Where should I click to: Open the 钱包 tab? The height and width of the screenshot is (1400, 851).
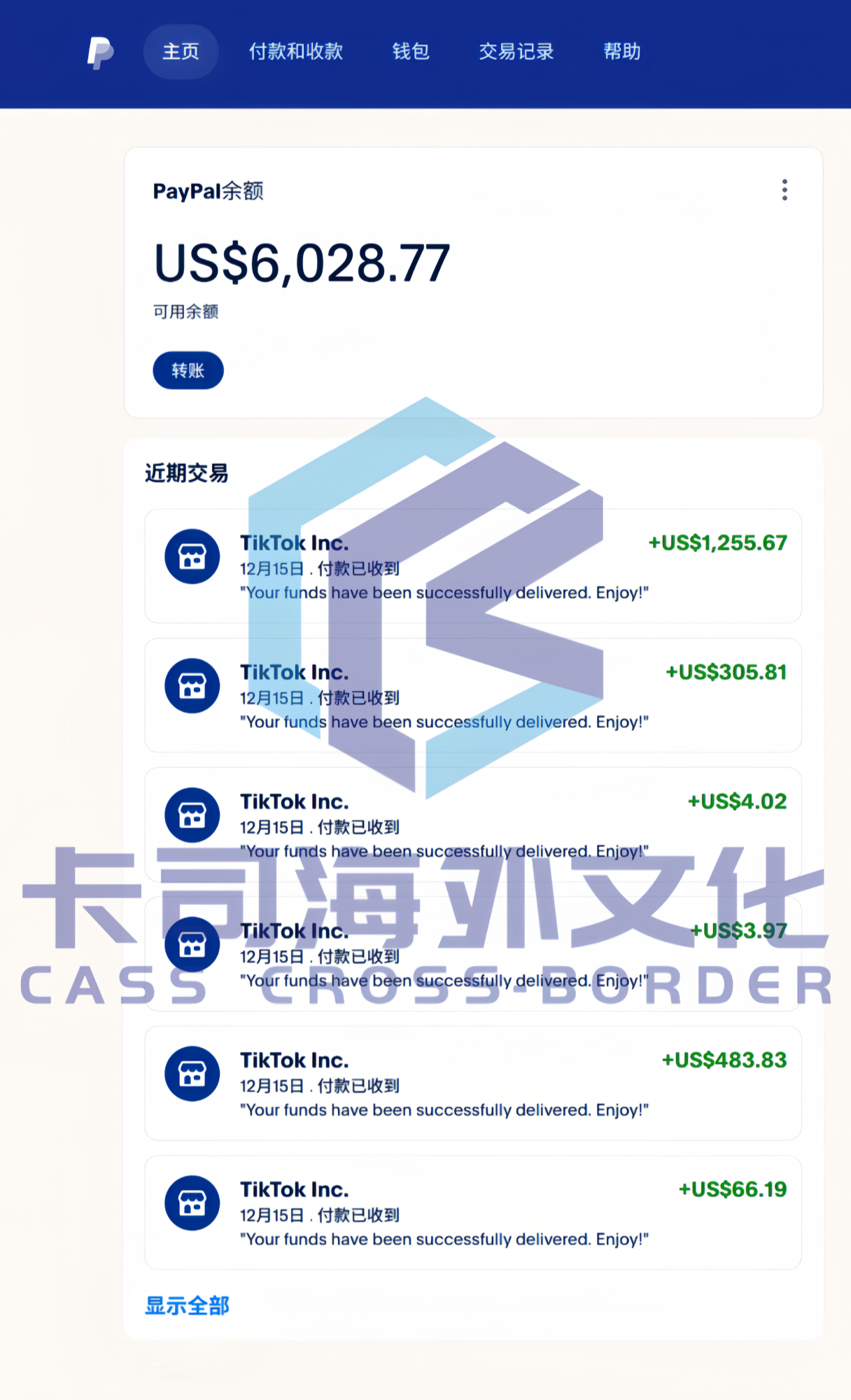click(411, 52)
